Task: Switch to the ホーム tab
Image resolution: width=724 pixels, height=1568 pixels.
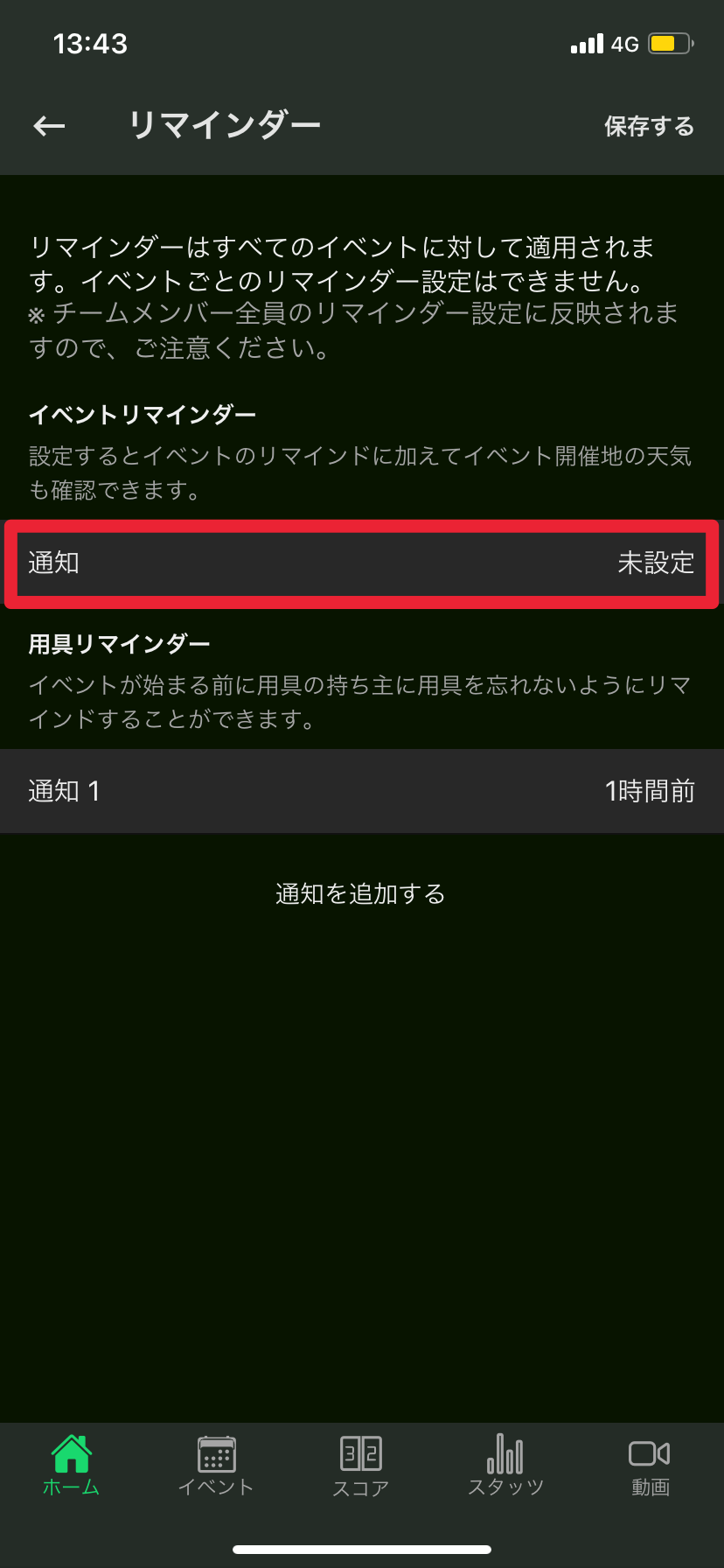Action: (72, 1466)
